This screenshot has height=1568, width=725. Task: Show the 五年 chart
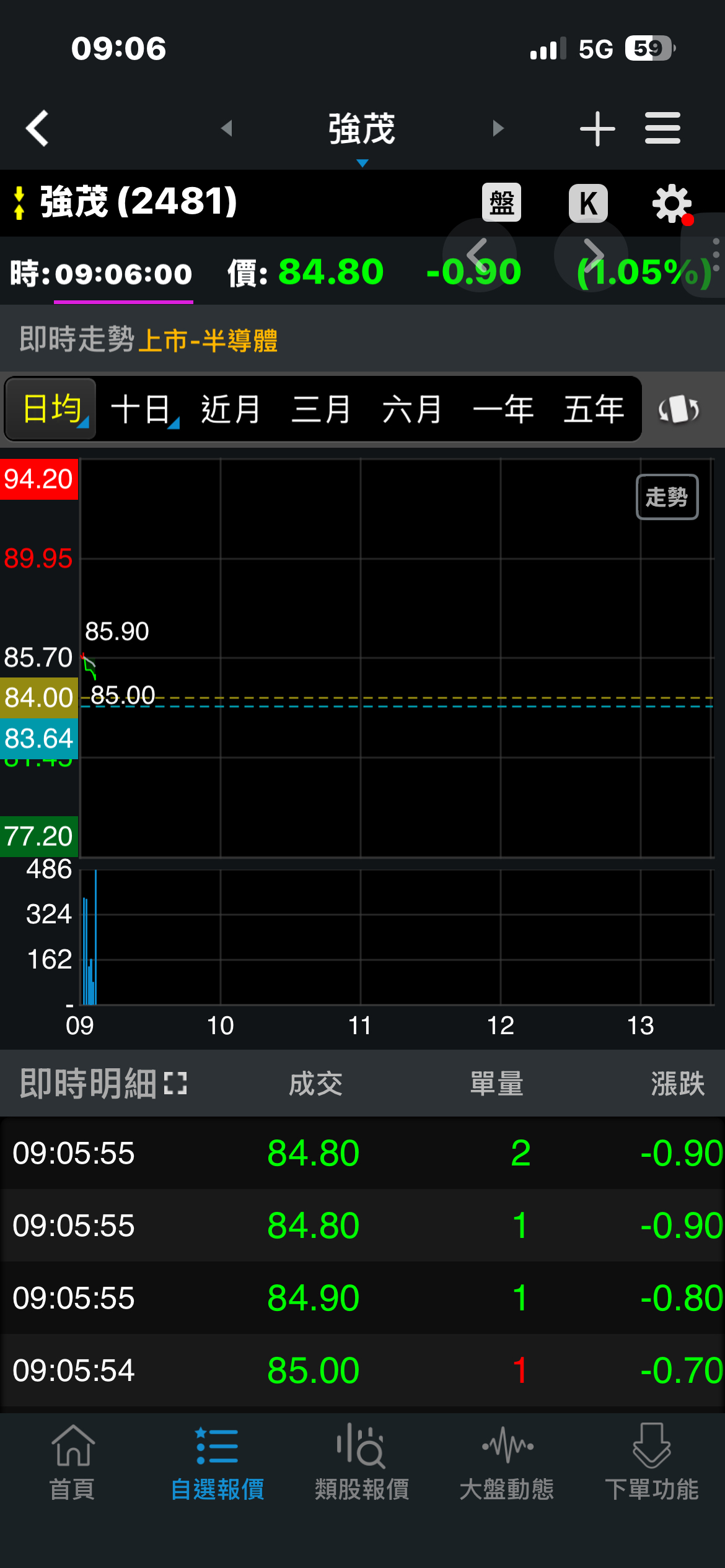pos(594,409)
